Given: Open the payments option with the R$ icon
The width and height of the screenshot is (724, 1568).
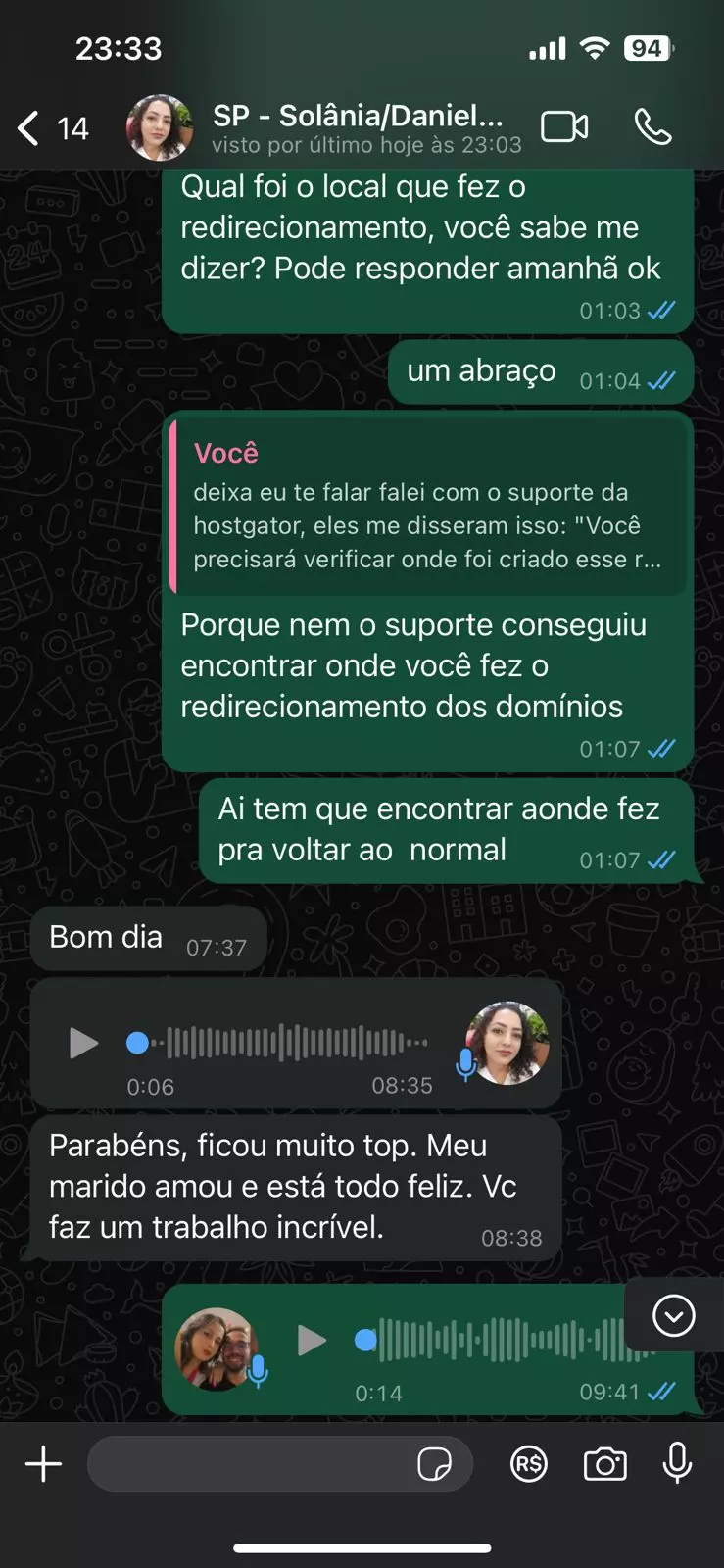Looking at the screenshot, I should (x=528, y=1464).
